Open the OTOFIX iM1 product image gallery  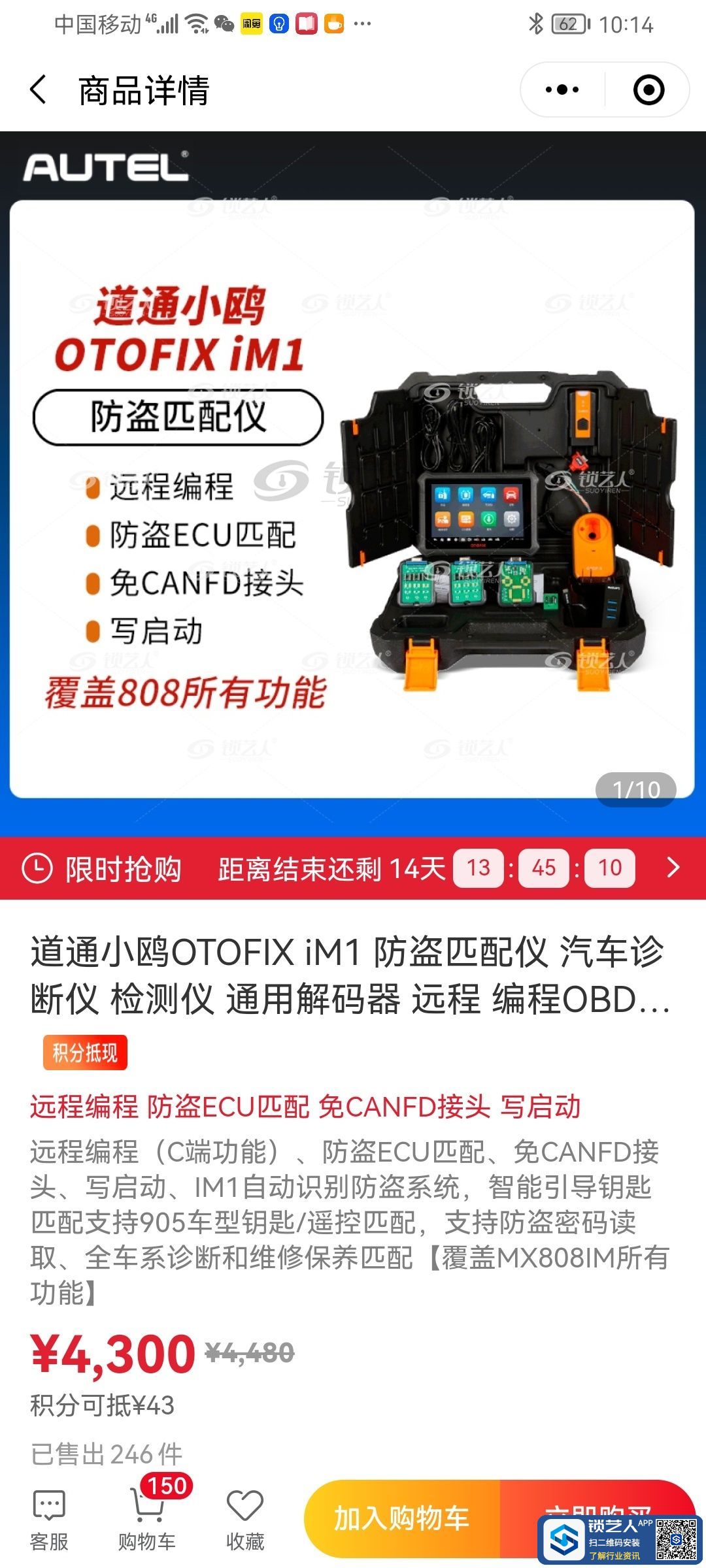click(352, 497)
